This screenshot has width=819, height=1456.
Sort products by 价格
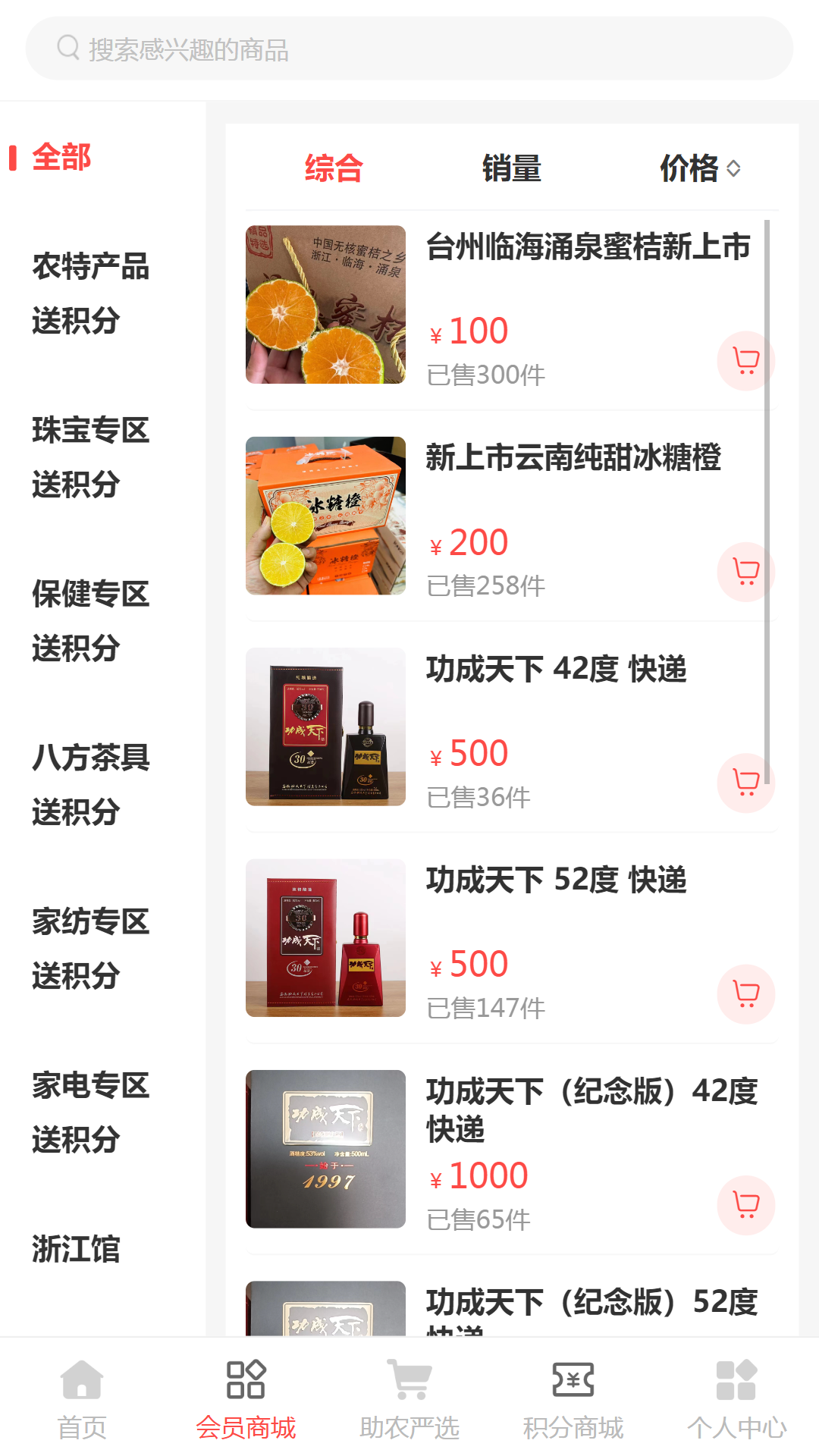tap(699, 168)
